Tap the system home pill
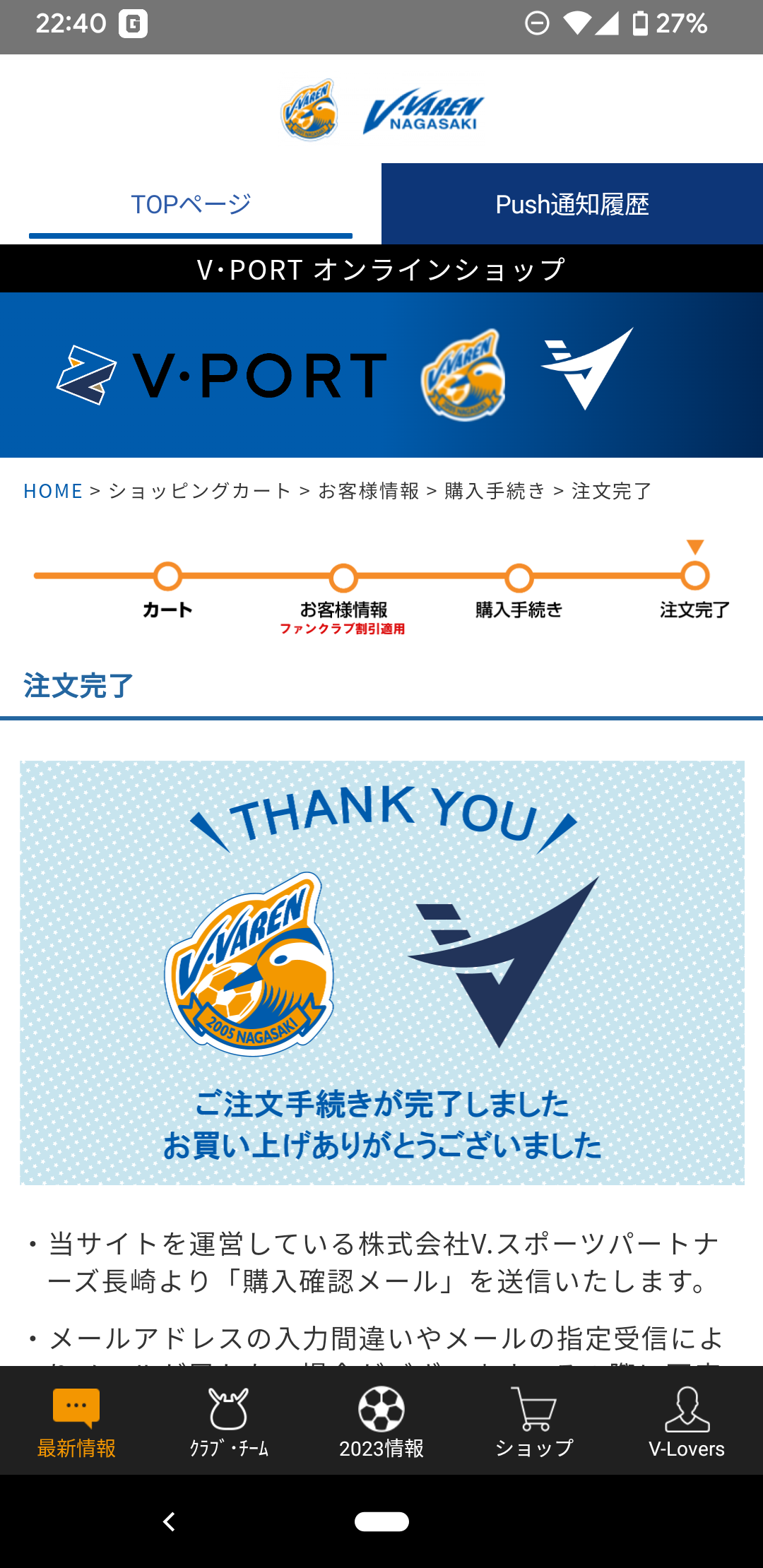 click(381, 1521)
